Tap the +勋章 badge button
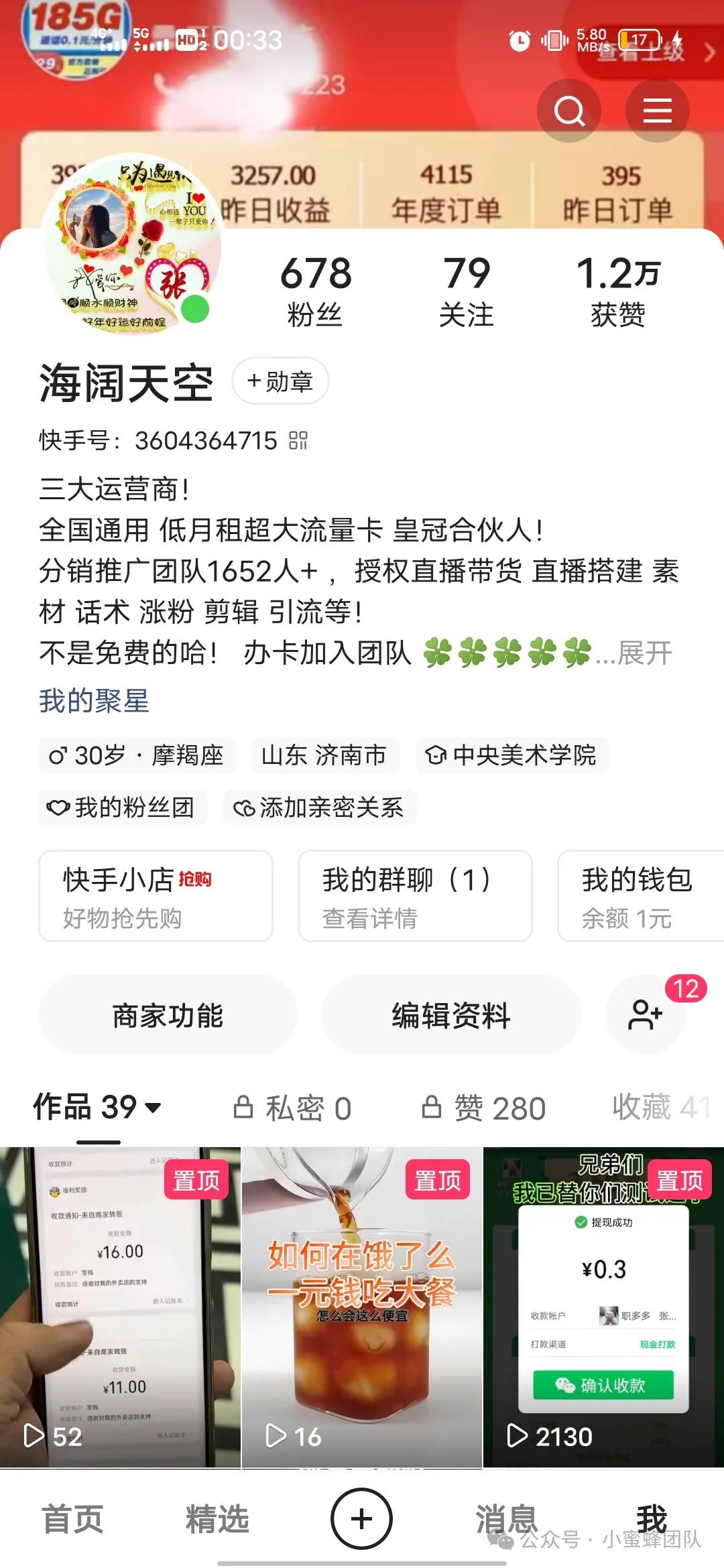This screenshot has width=724, height=1568. click(x=280, y=381)
